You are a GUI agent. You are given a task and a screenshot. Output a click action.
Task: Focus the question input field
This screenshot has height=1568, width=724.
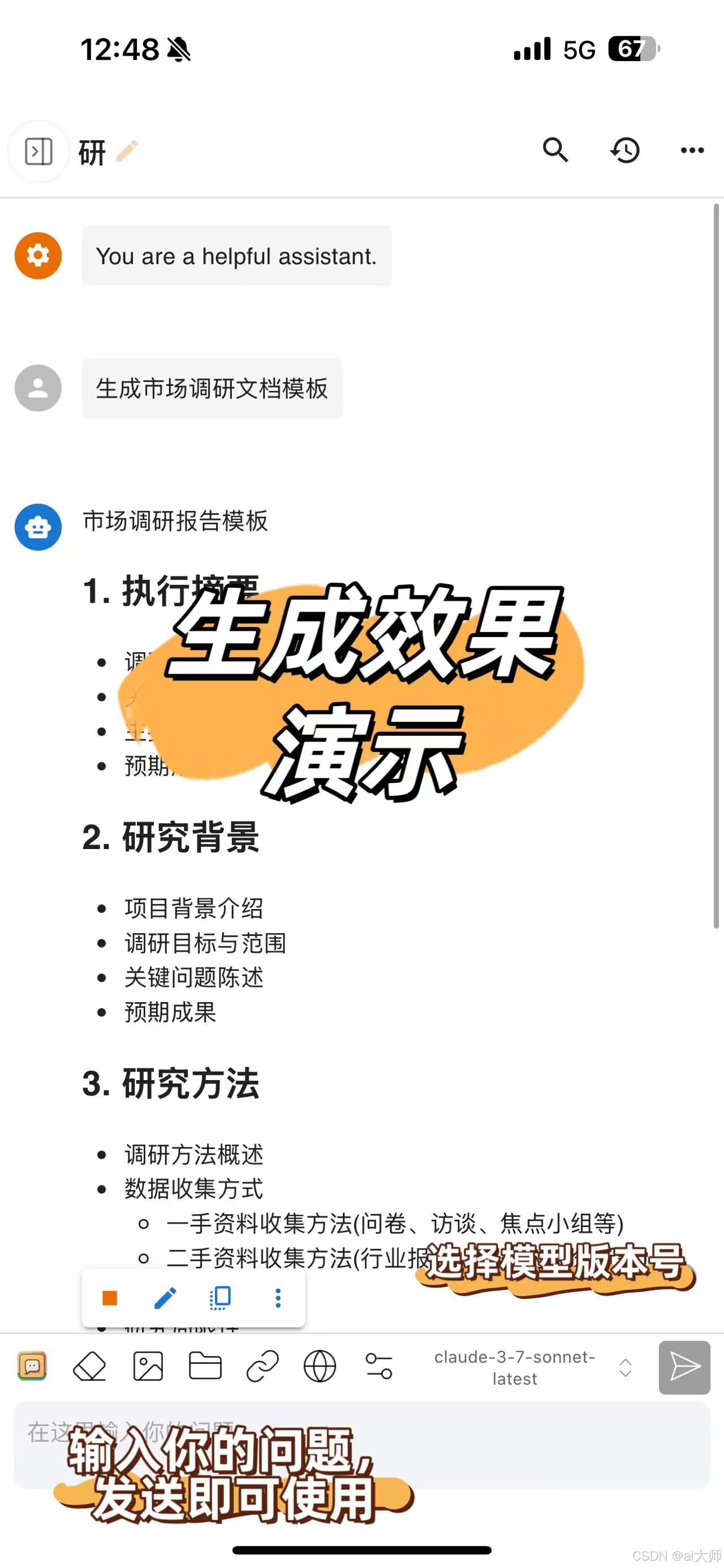(x=361, y=1444)
